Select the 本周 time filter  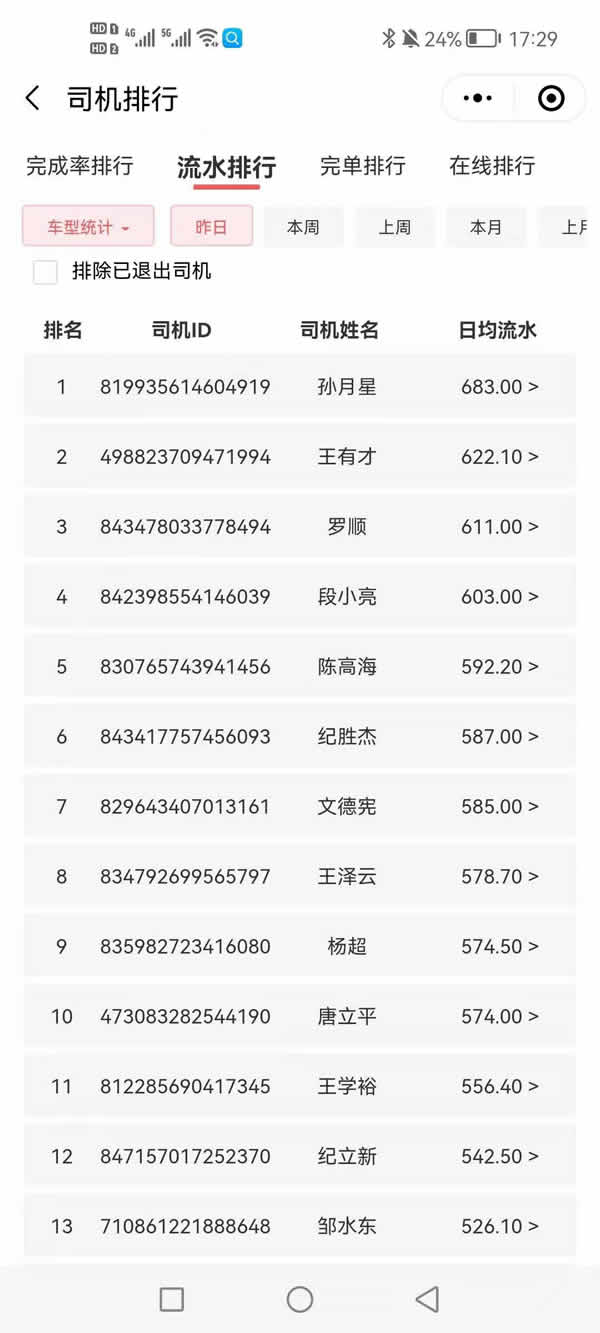pyautogui.click(x=303, y=227)
